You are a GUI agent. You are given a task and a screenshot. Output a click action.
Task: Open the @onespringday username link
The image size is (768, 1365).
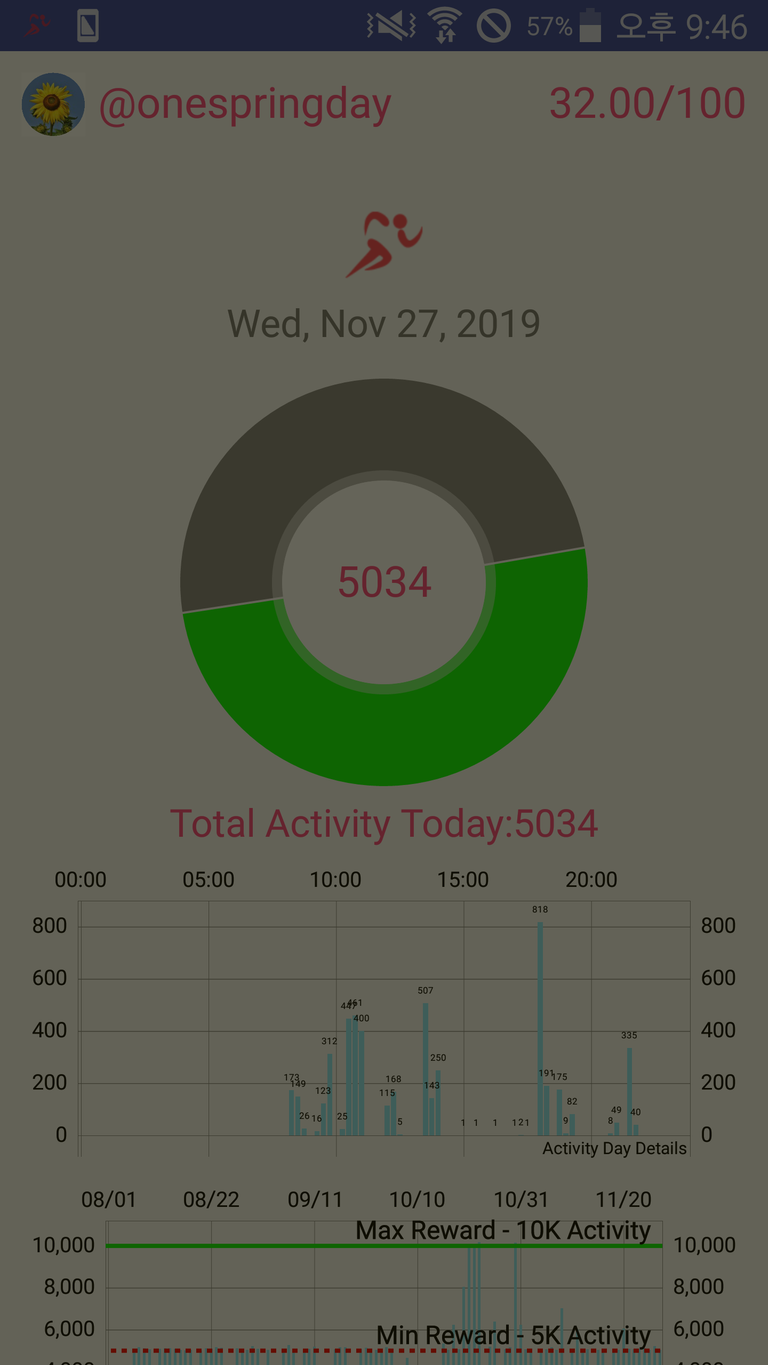245,105
